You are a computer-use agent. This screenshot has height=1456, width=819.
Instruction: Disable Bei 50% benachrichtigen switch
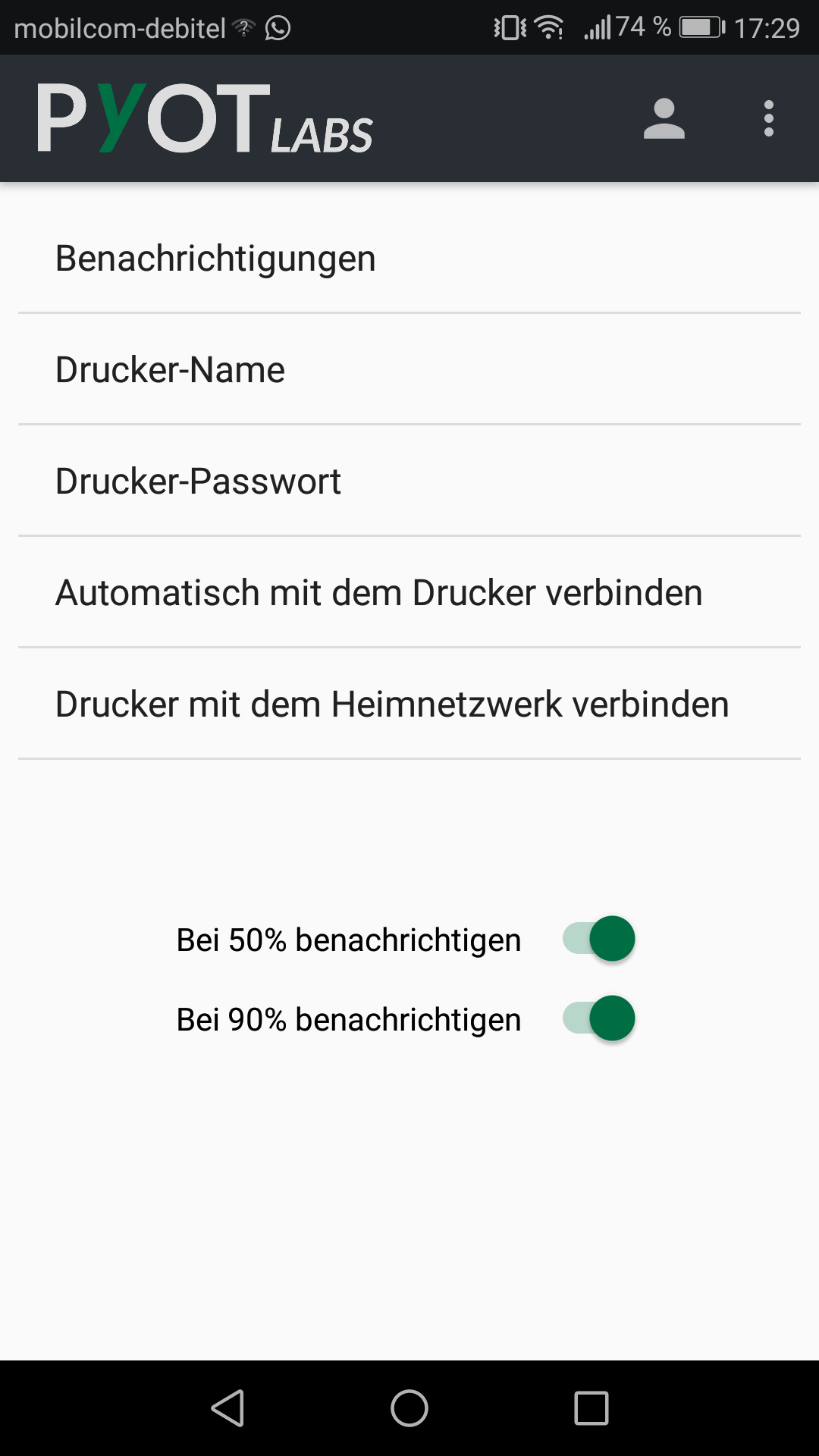point(598,939)
